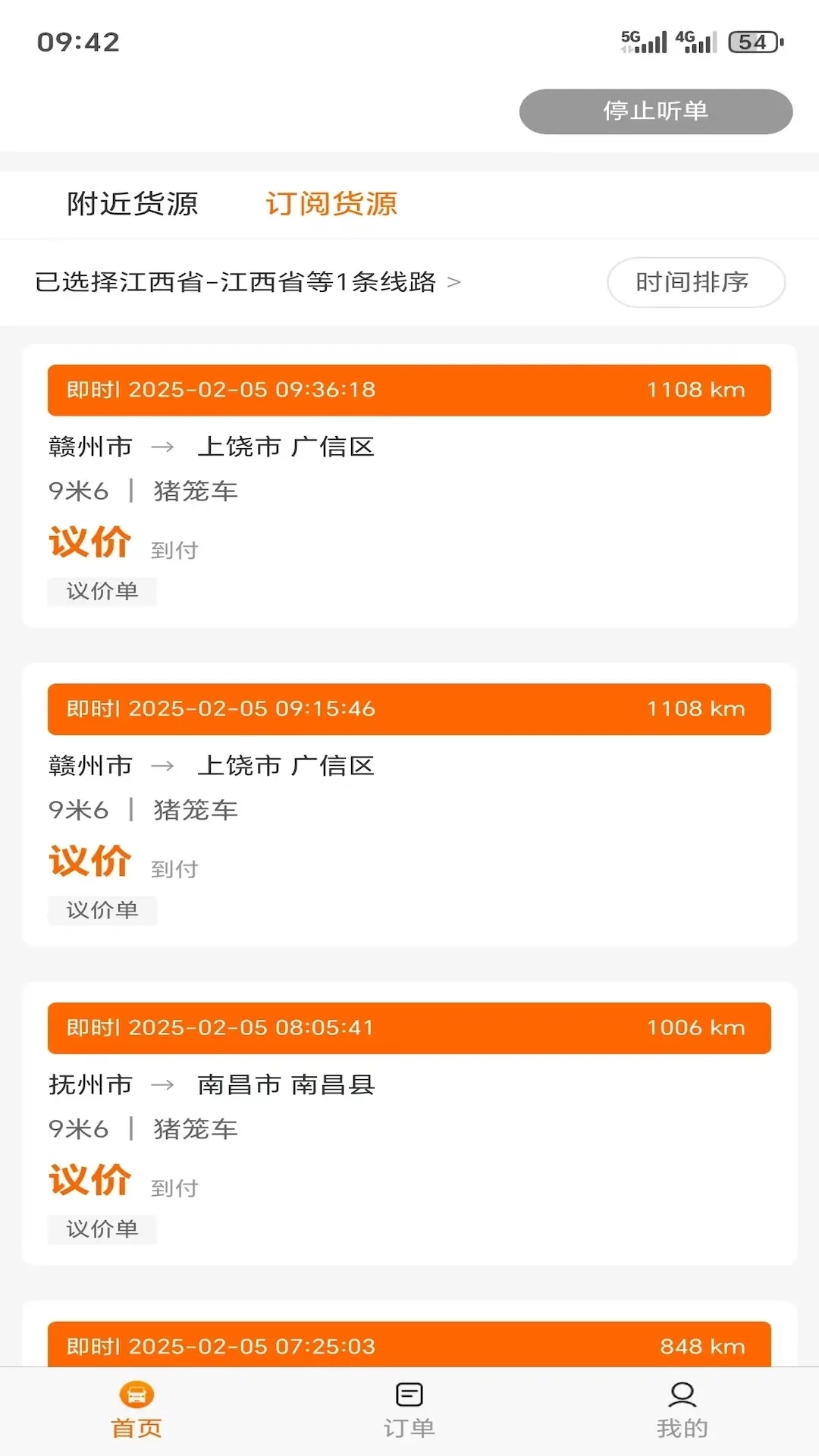Open the 时间排序 sorting selector
The image size is (819, 1456).
point(696,282)
